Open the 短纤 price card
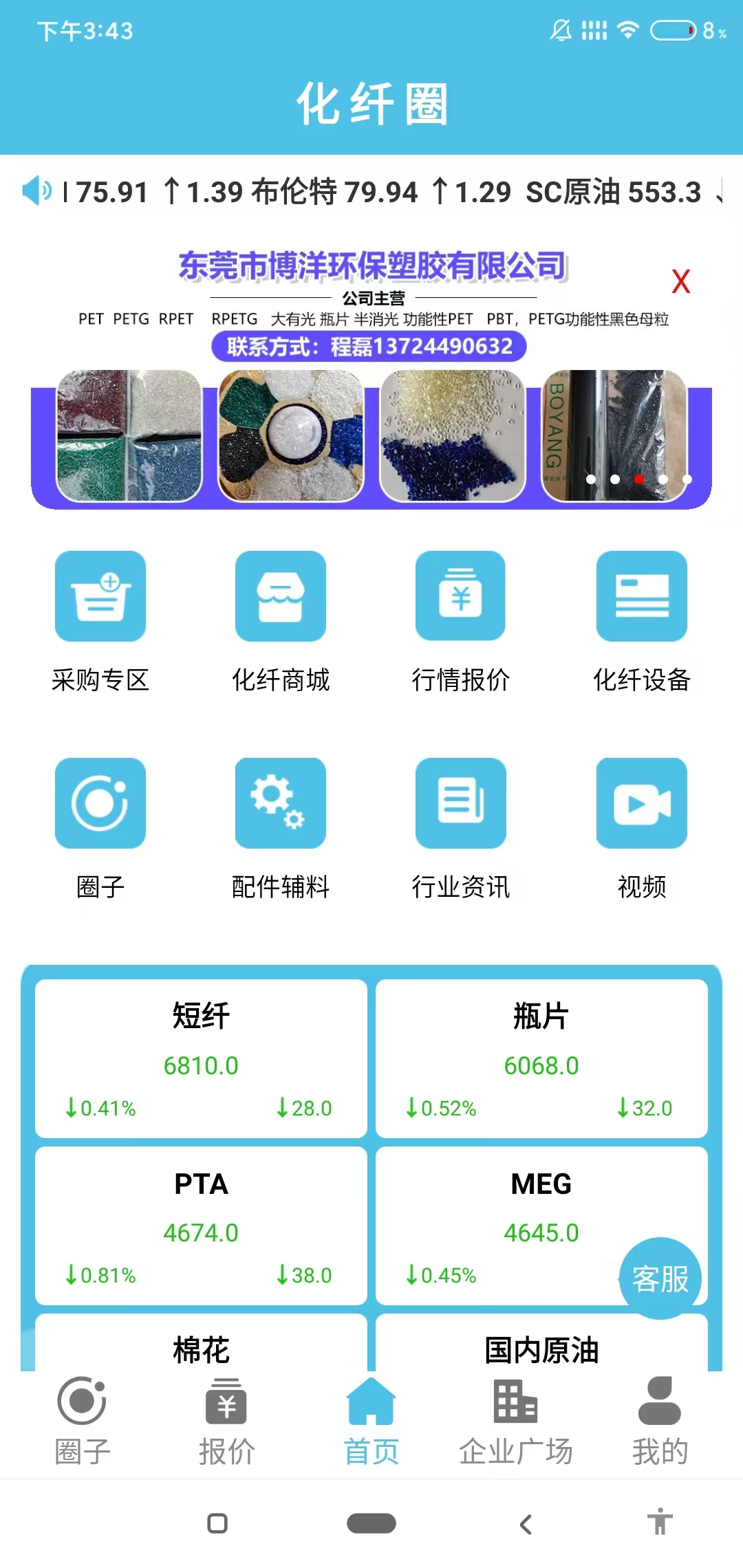 tap(201, 1058)
